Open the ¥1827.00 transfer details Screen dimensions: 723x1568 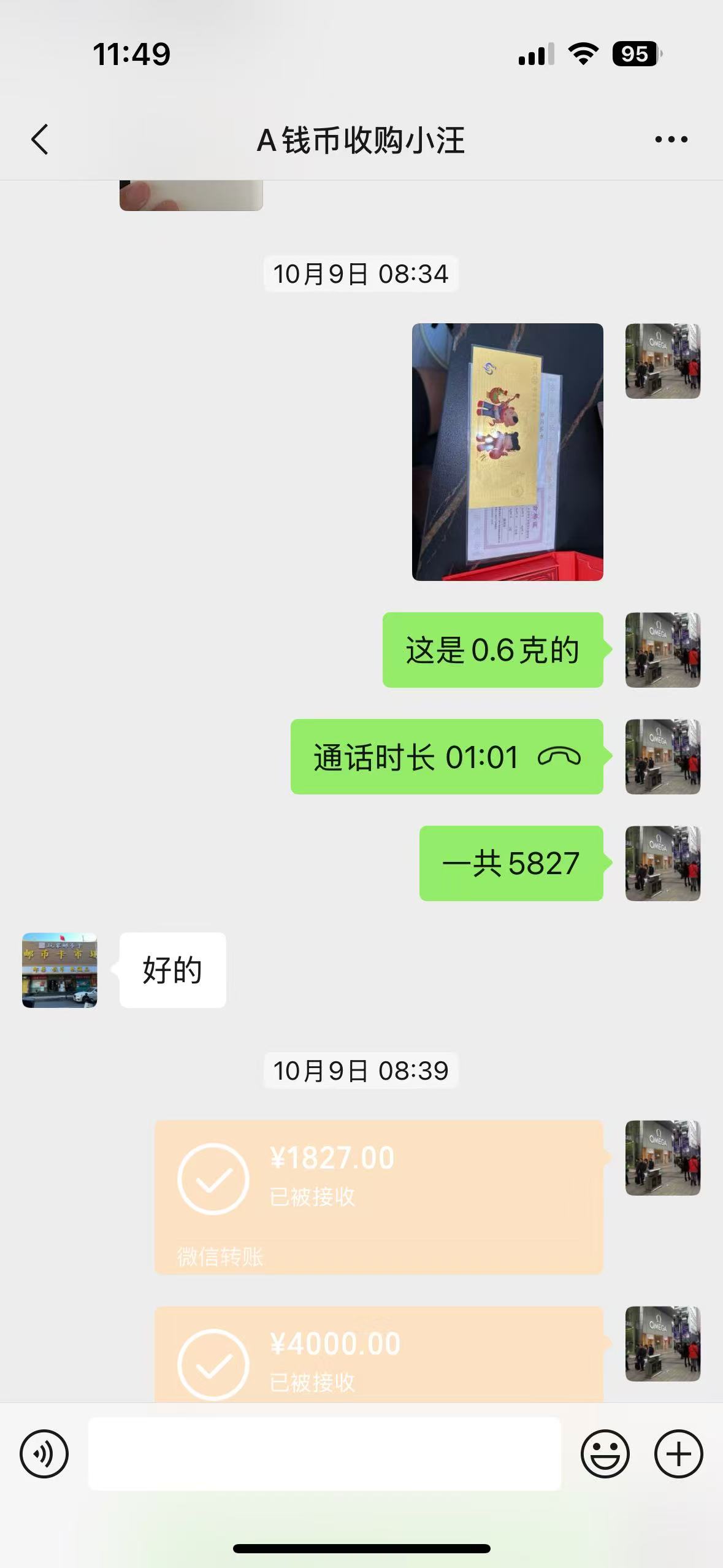pyautogui.click(x=378, y=1197)
